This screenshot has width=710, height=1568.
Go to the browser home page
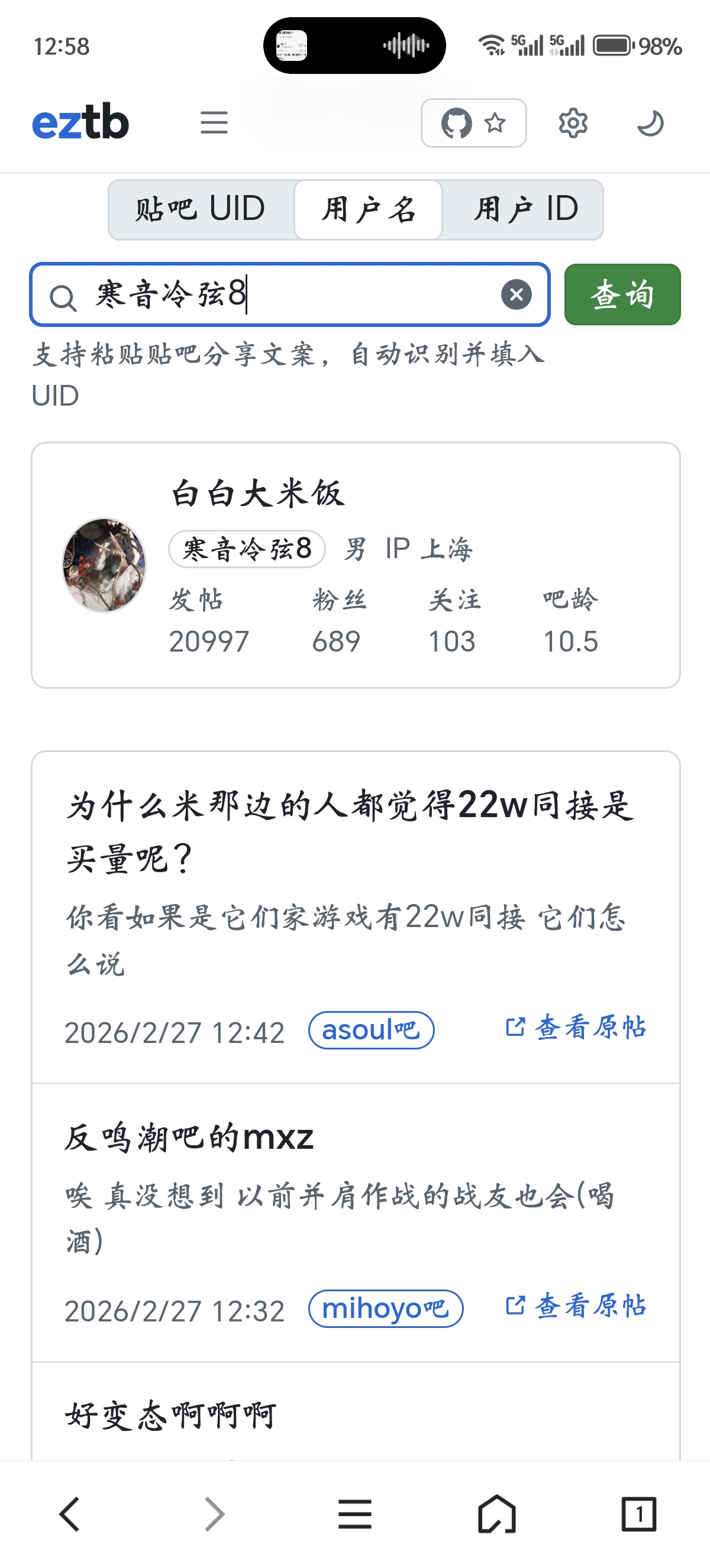[496, 1514]
